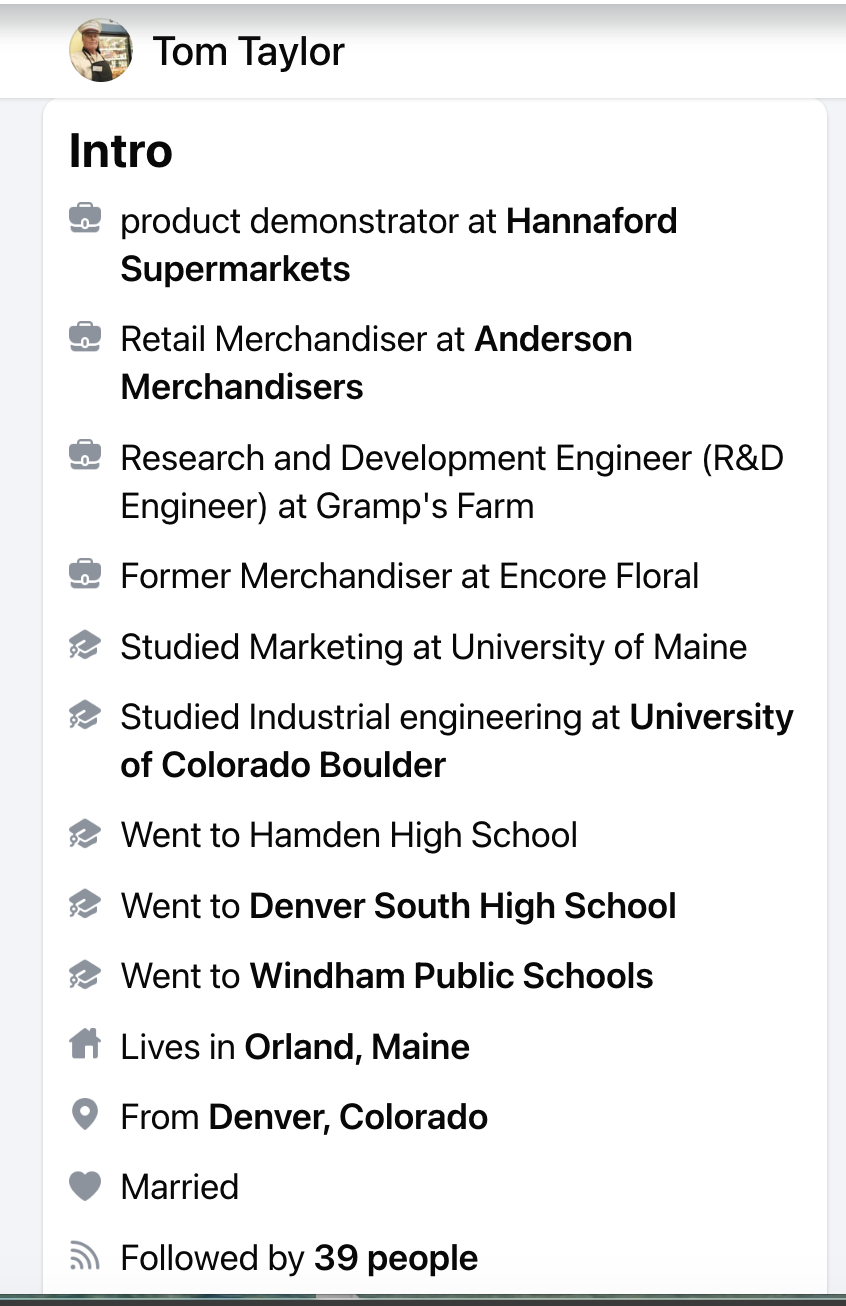Screen dimensions: 846x1306
Task: Visit the Anderson Merchandisers page
Action: pos(553,339)
